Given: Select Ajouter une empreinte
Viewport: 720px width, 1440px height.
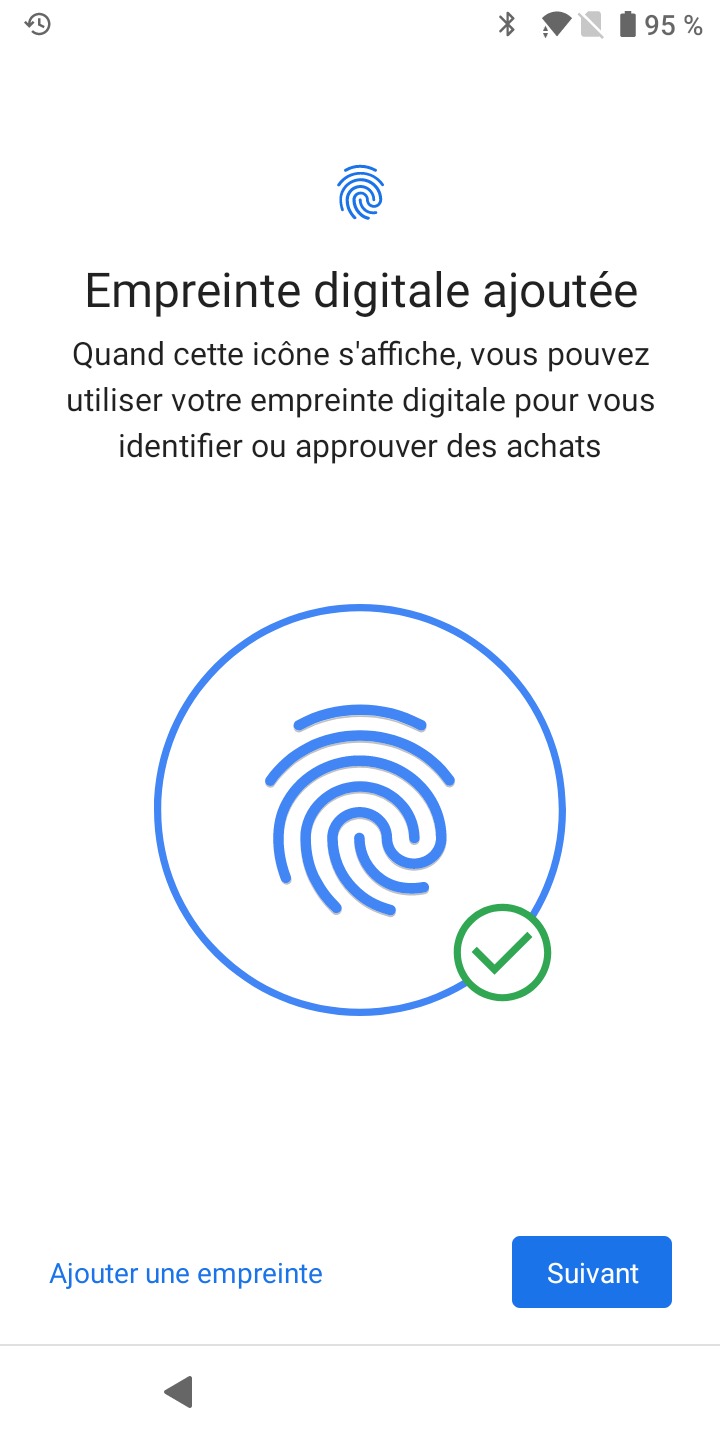Looking at the screenshot, I should point(186,1273).
